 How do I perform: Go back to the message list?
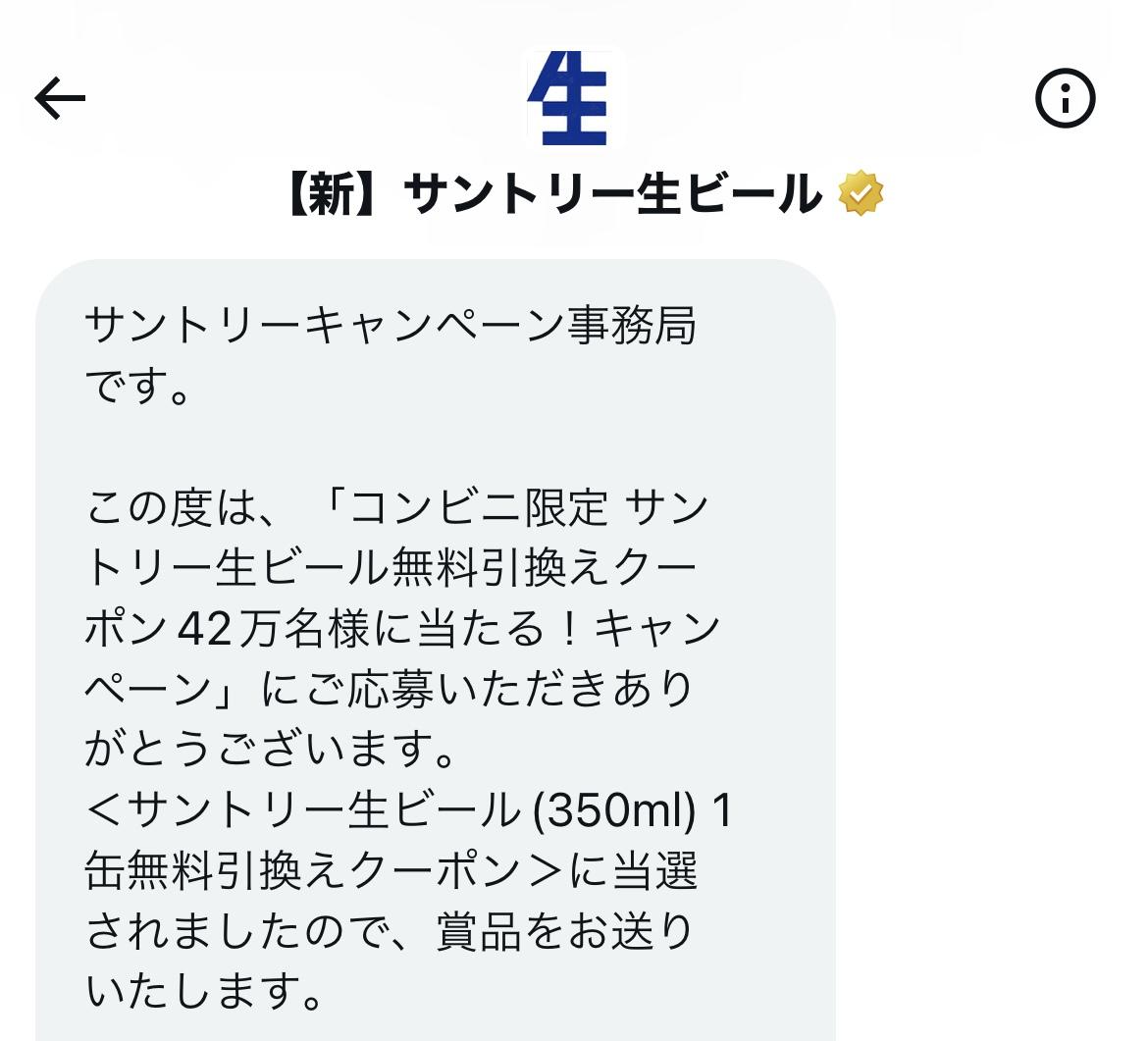pos(61,99)
